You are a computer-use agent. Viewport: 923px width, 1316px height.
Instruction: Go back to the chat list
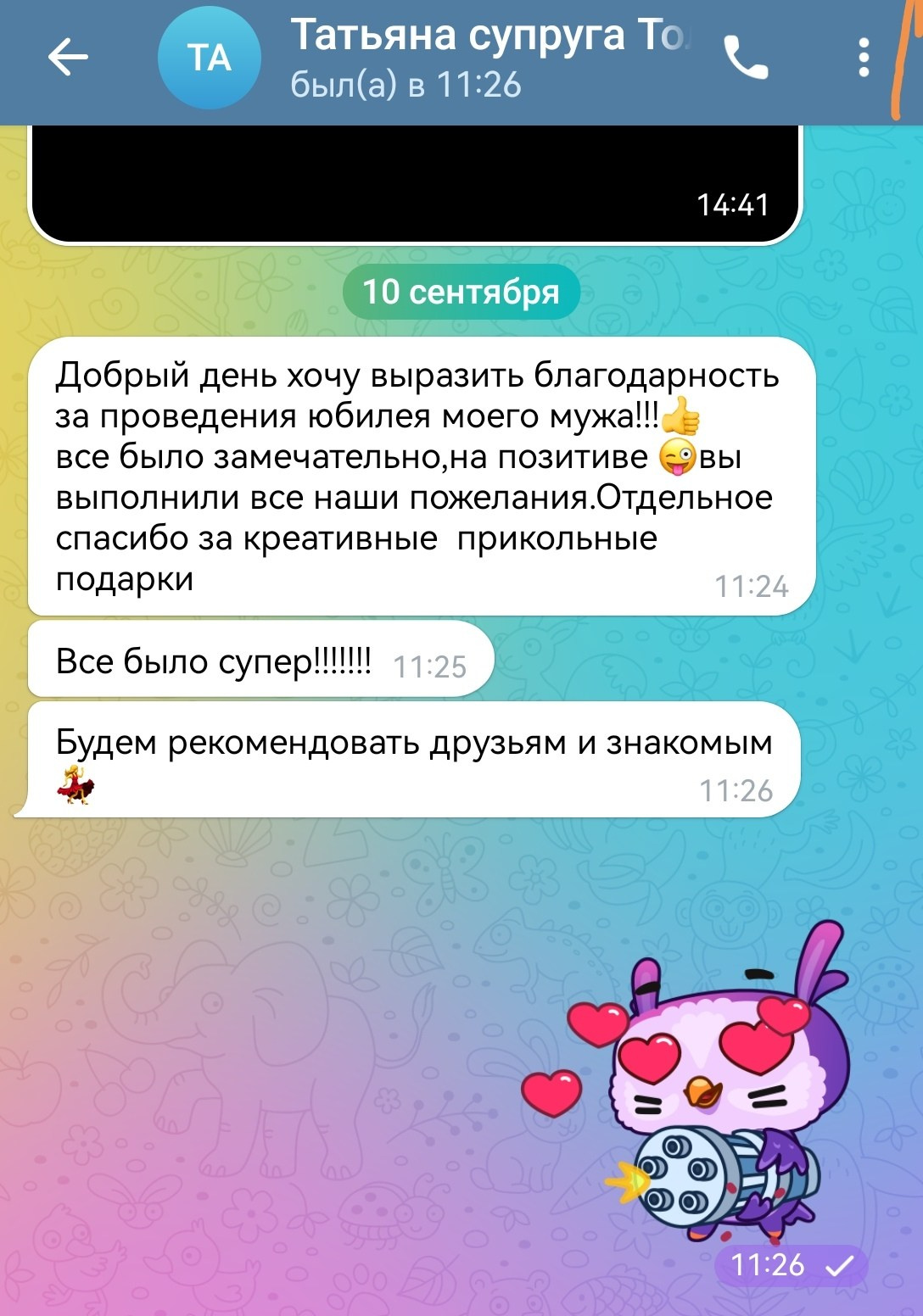(68, 59)
